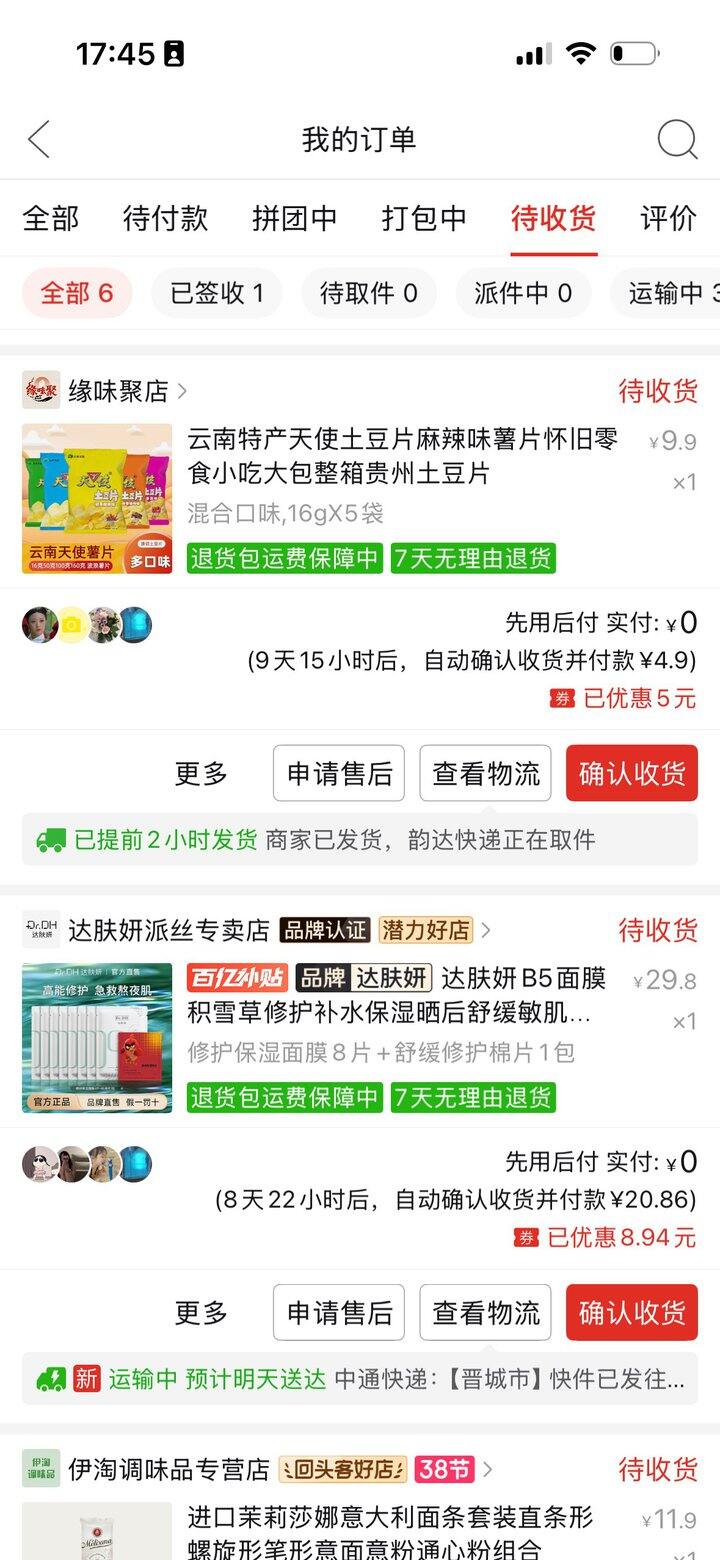720x1560 pixels.
Task: Open the 中通快递 shipping status bar
Action: (360, 1380)
